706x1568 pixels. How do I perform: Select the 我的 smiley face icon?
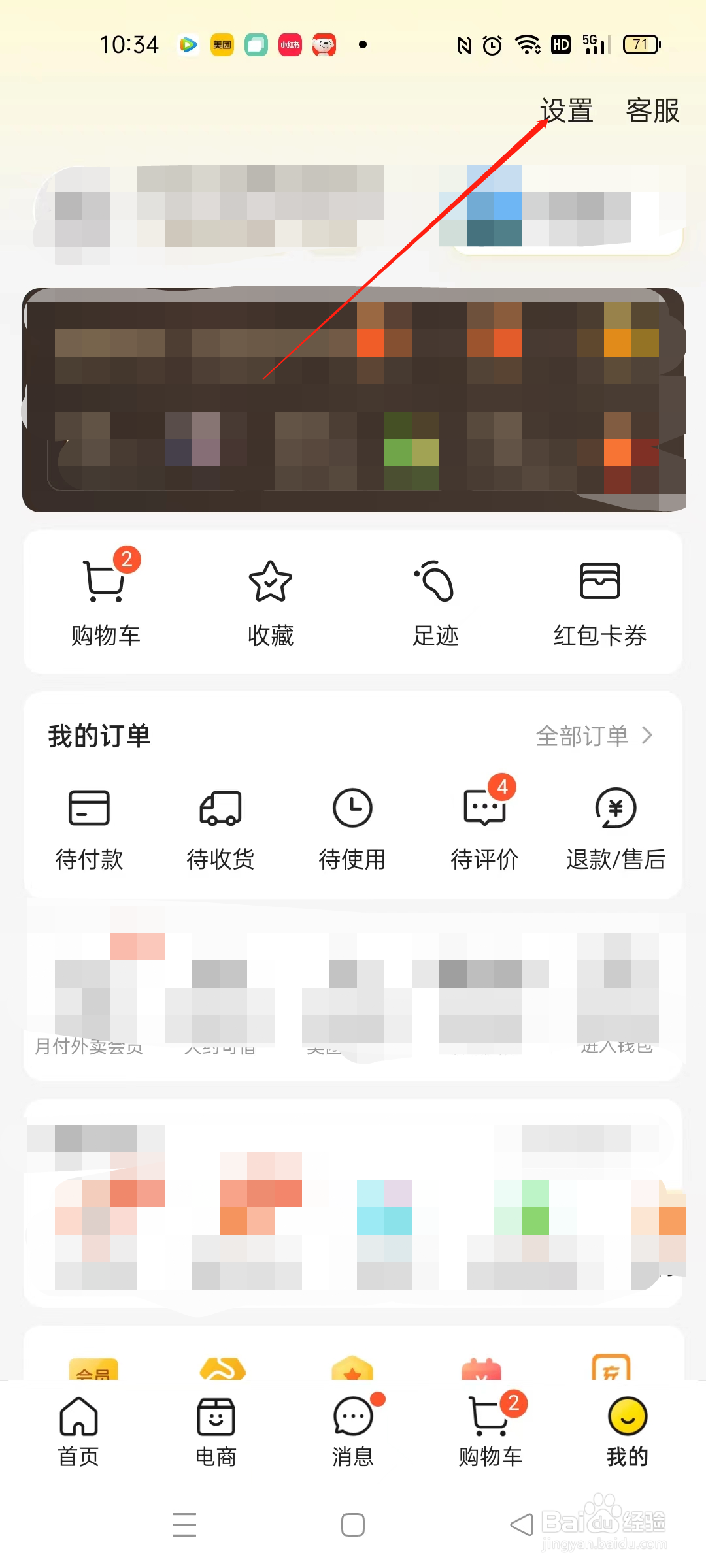(627, 1428)
